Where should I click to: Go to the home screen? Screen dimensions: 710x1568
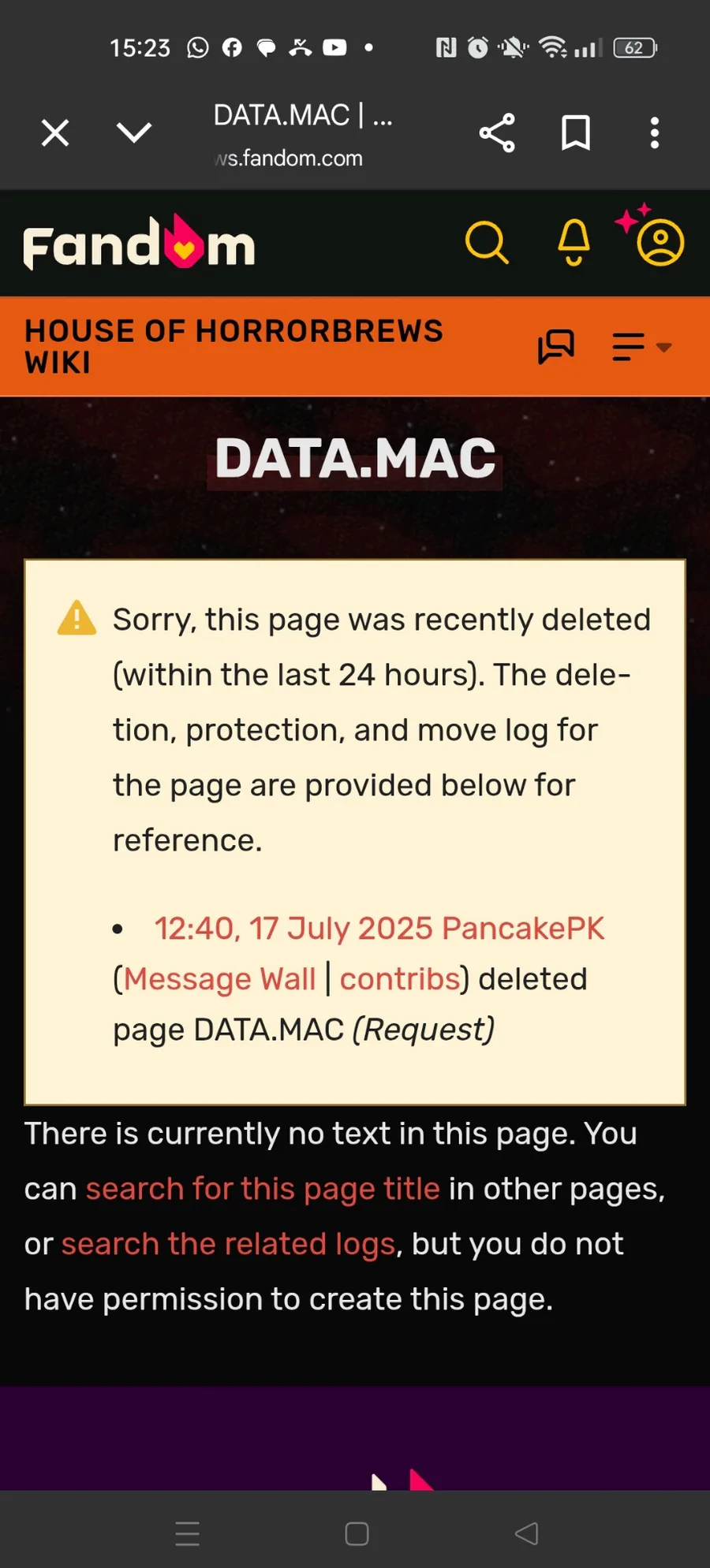(x=357, y=1533)
